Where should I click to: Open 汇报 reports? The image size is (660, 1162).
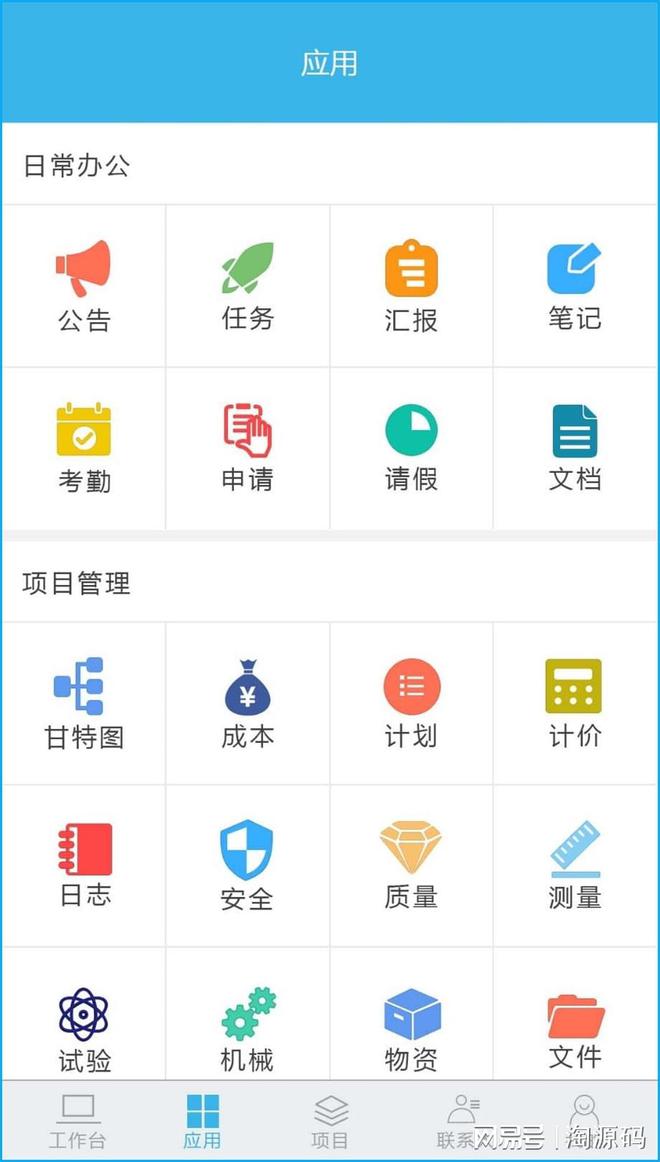point(411,286)
